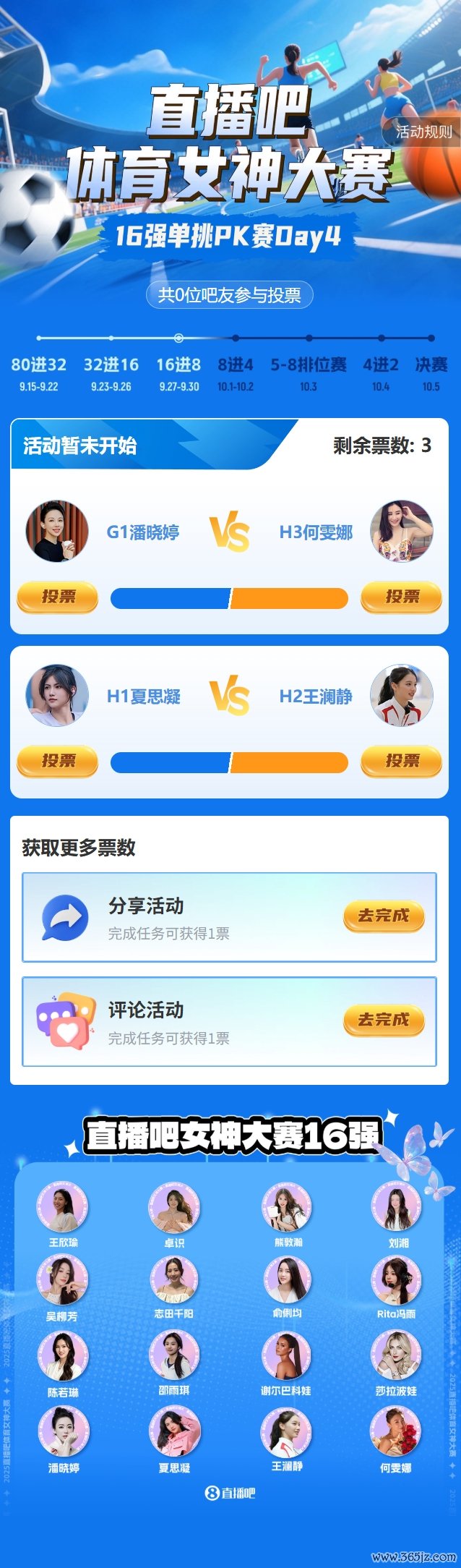Vote for G1潘晓婷
The height and width of the screenshot is (1568, 461).
58,597
